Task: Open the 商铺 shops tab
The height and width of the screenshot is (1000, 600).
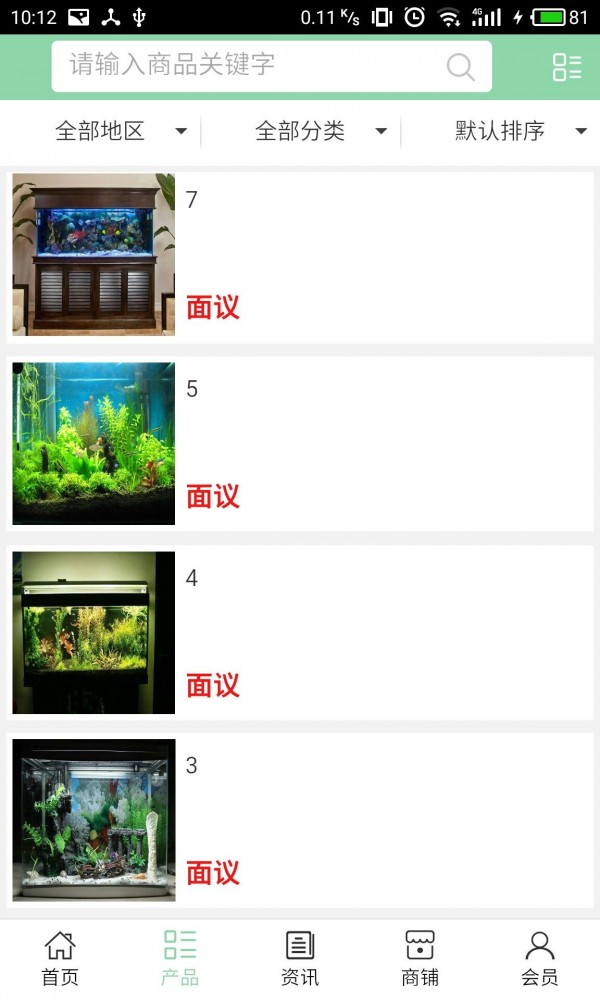Action: point(420,958)
